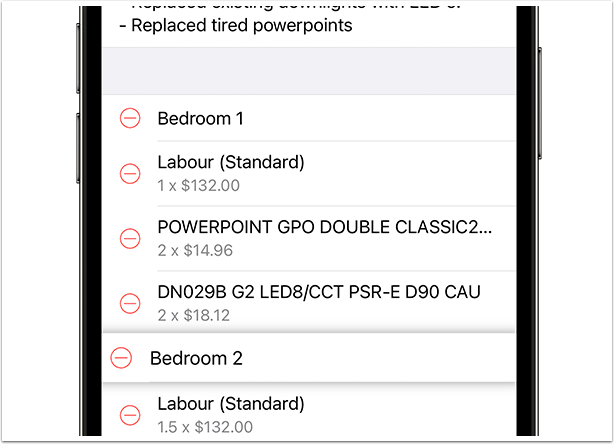Remove the DN029B G2 LED8/CCT item
The width and height of the screenshot is (614, 444).
[x=130, y=302]
